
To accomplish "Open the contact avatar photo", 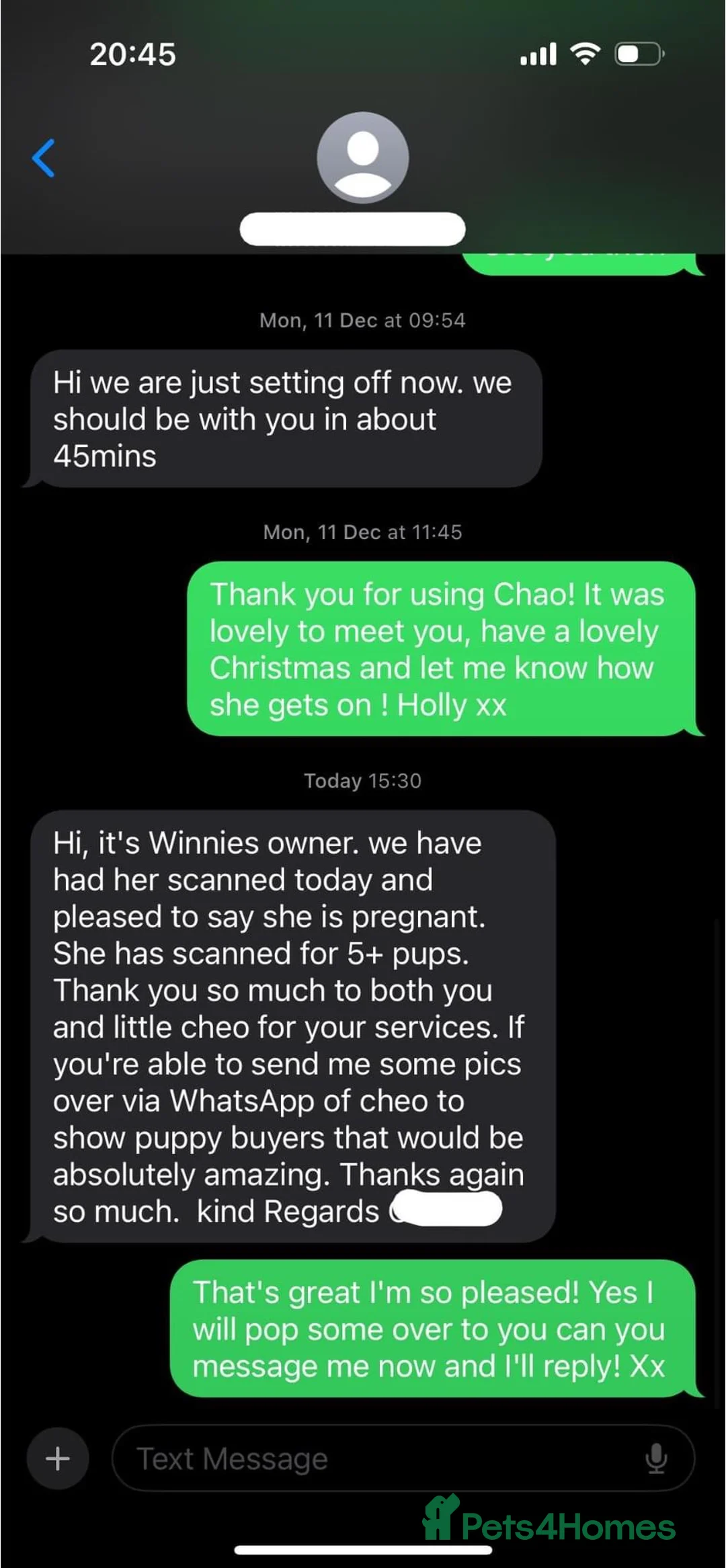I will click(362, 156).
